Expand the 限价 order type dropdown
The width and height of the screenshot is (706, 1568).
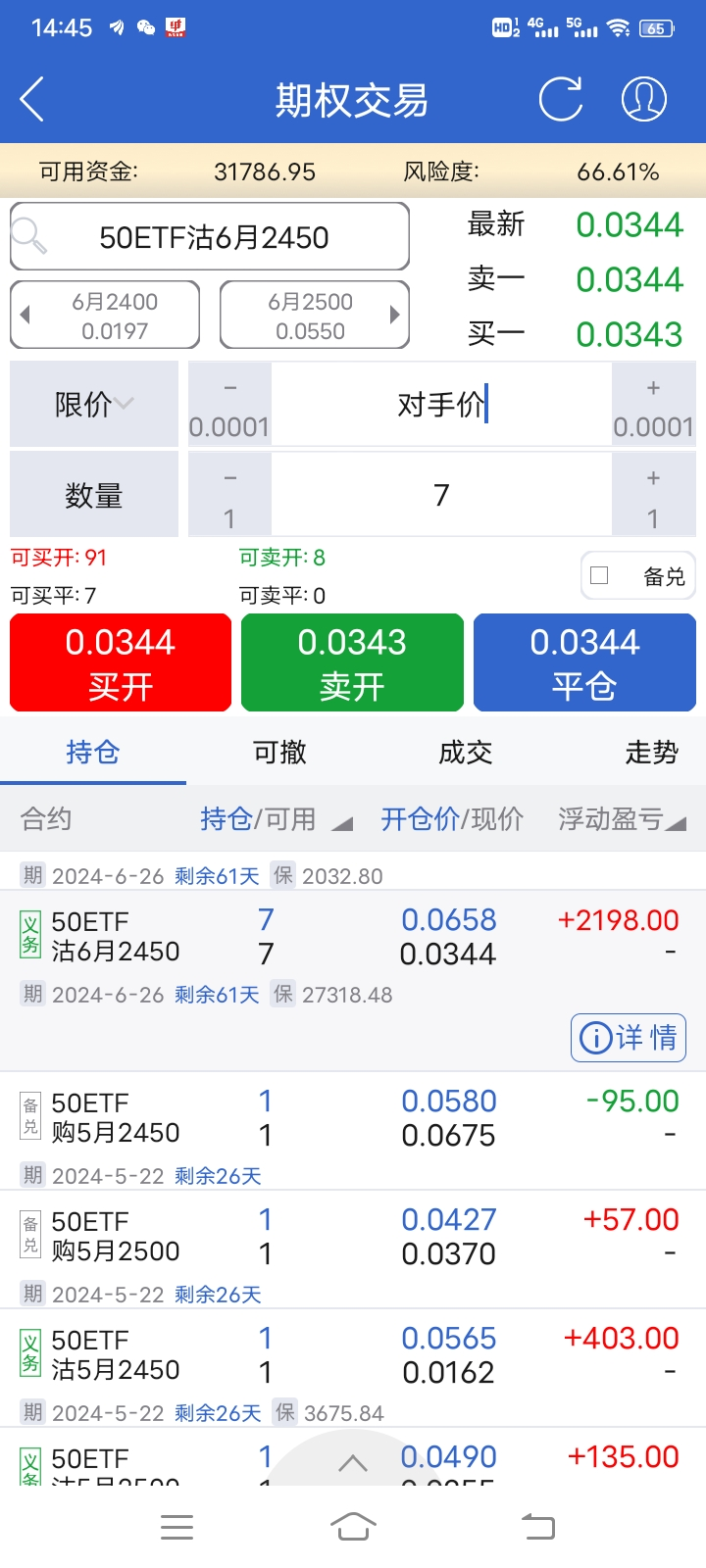94,404
